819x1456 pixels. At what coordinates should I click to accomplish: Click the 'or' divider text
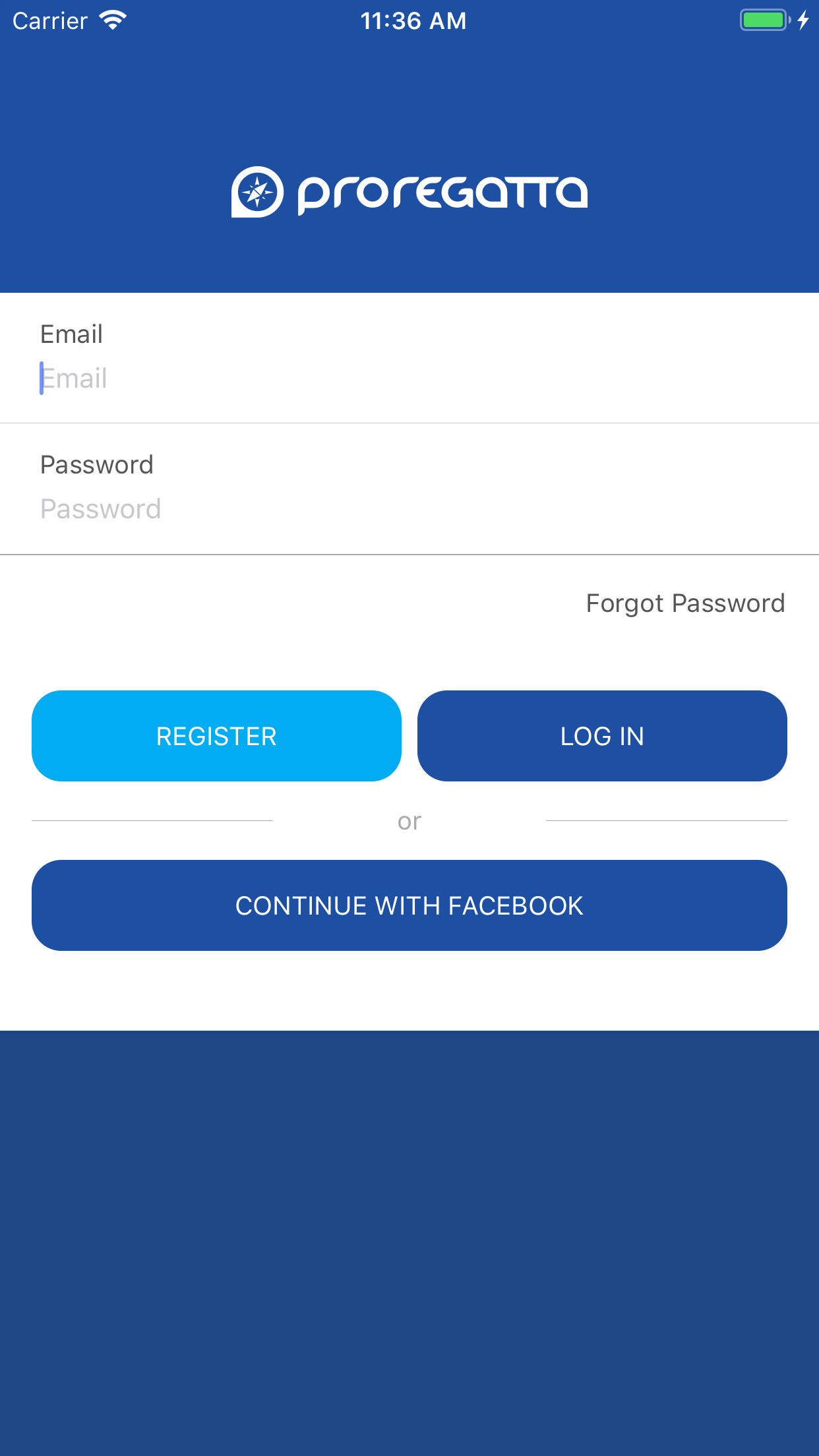pos(409,820)
